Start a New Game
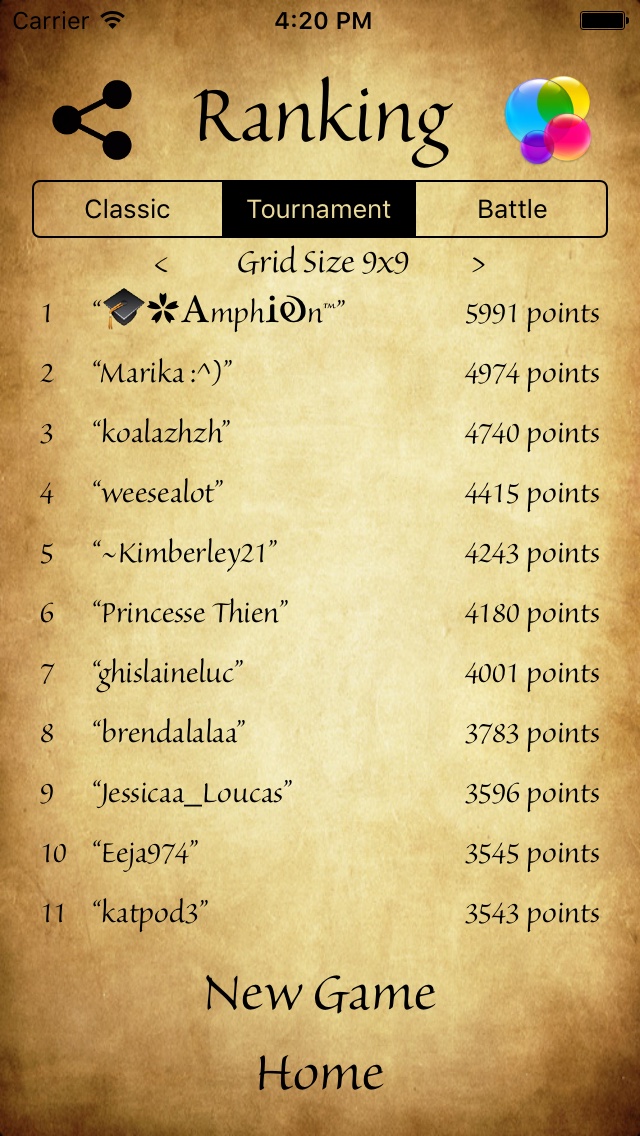 tap(320, 993)
